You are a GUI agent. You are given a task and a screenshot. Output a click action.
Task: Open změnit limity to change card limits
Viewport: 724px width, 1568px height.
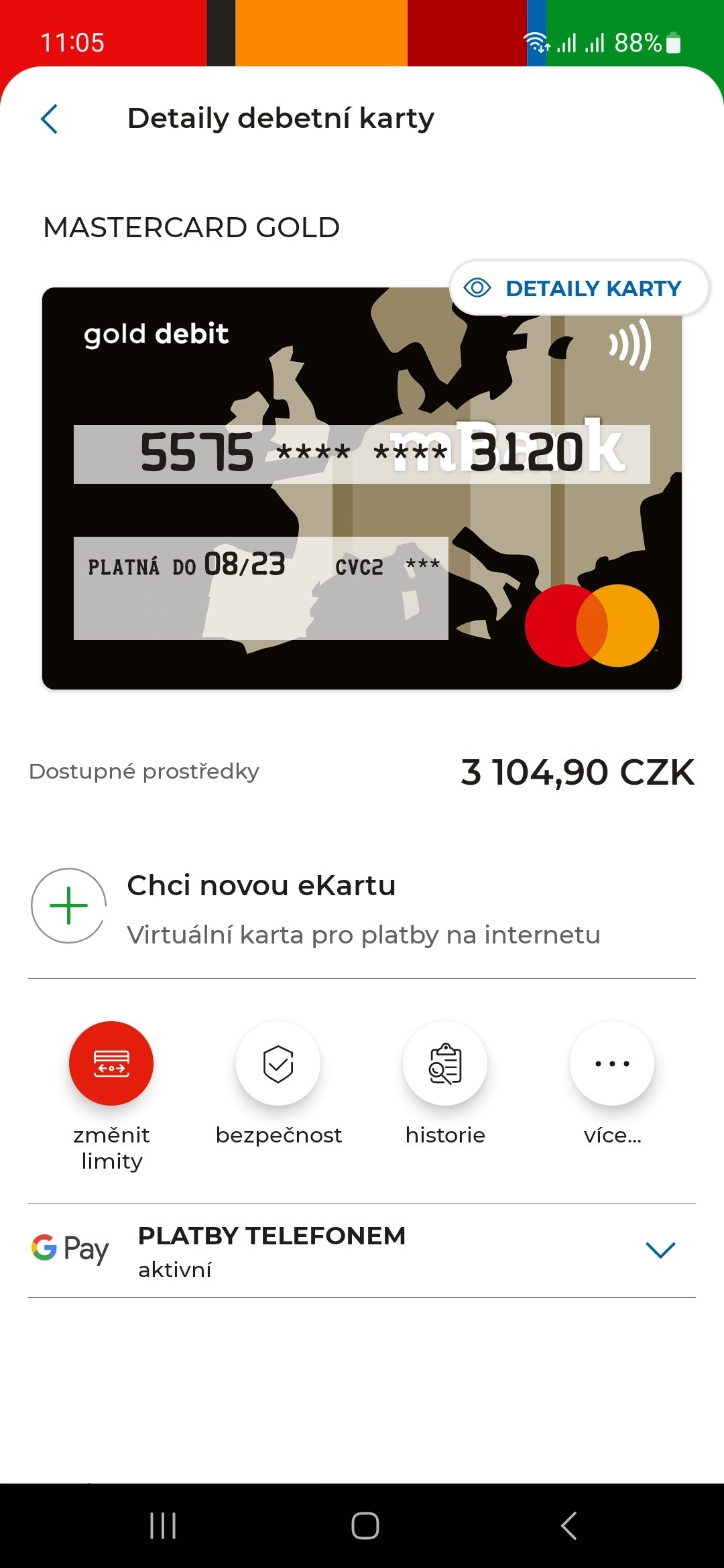pyautogui.click(x=111, y=1063)
